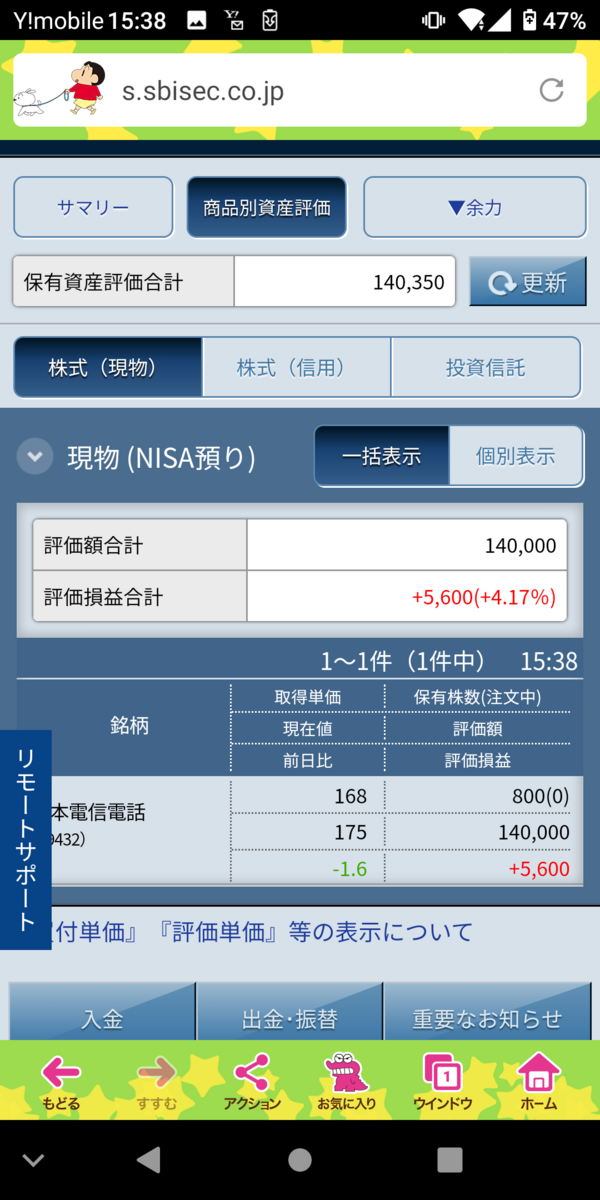View 重要なお知らせ important notices
The width and height of the screenshot is (600, 1200).
click(487, 1017)
